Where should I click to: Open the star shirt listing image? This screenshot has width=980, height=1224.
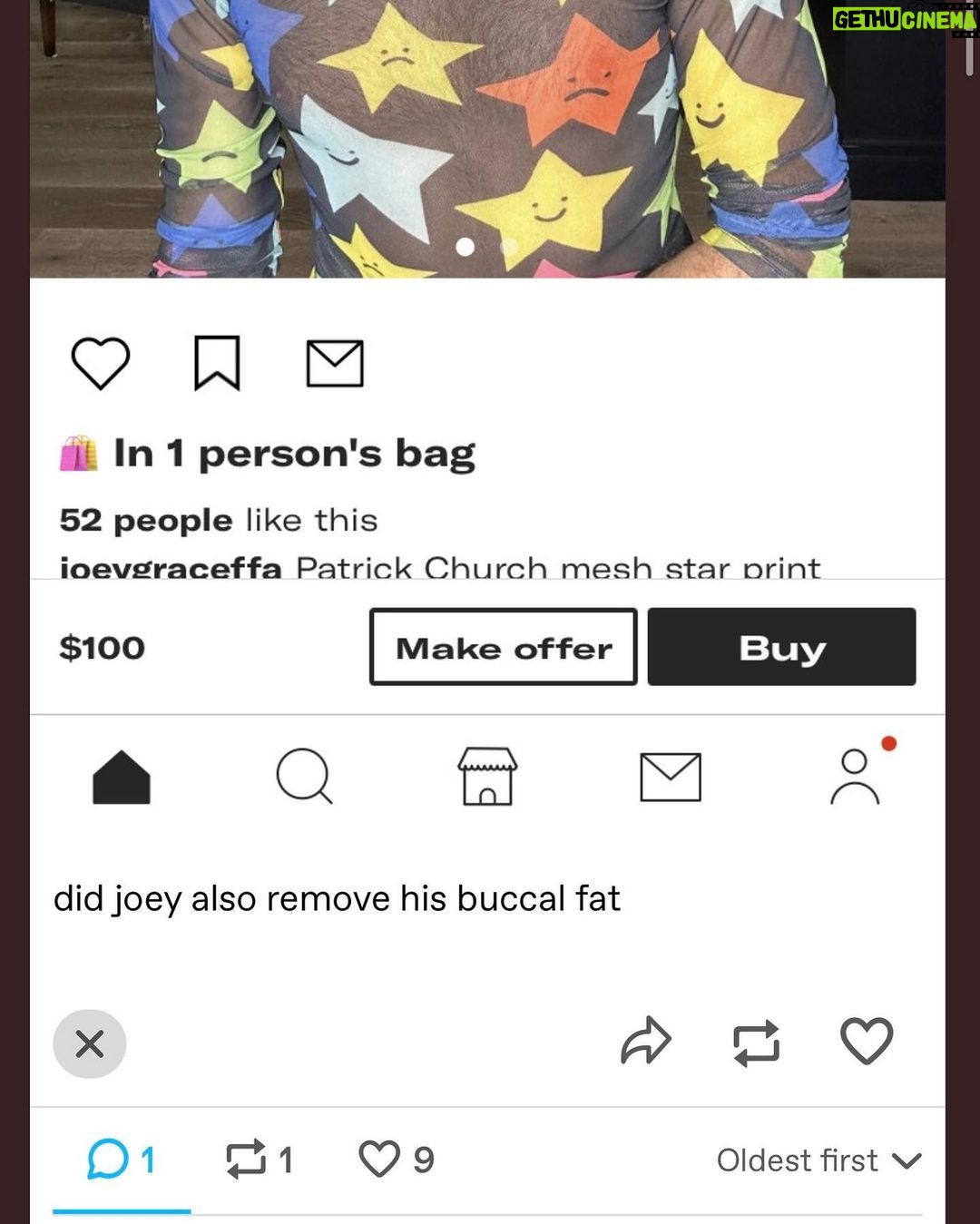pyautogui.click(x=487, y=136)
